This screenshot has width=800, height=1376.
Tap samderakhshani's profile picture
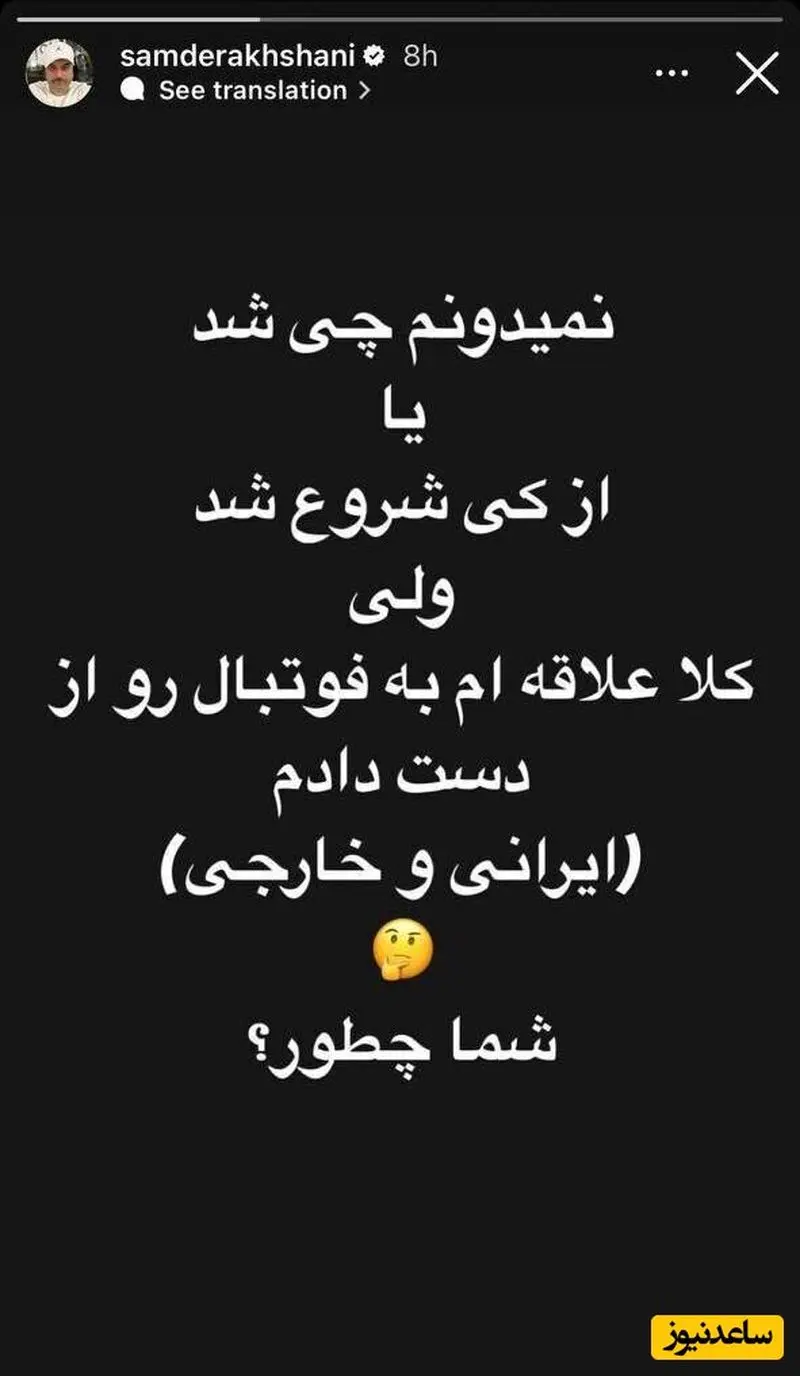(59, 72)
